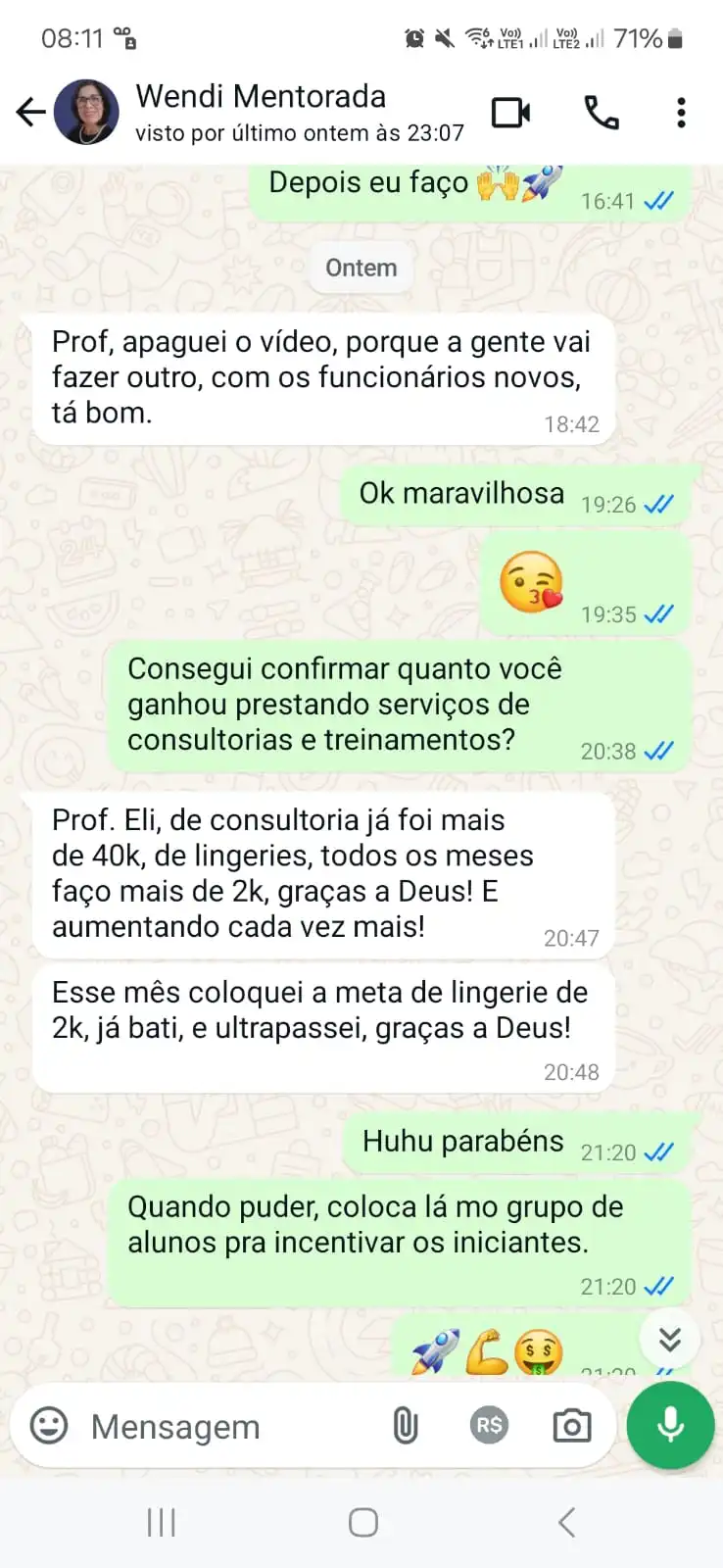Open the emoji picker
Screen dimensions: 723x1568
[x=49, y=1425]
